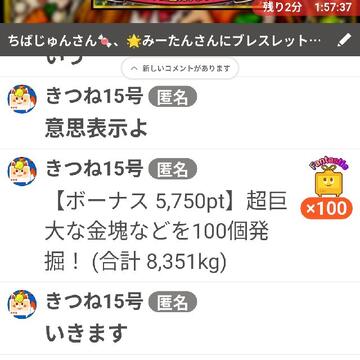Image resolution: width=360 pixels, height=360 pixels.
Task: Open きつね15号 avatar beside the ボーナス comment
Action: 22,171
